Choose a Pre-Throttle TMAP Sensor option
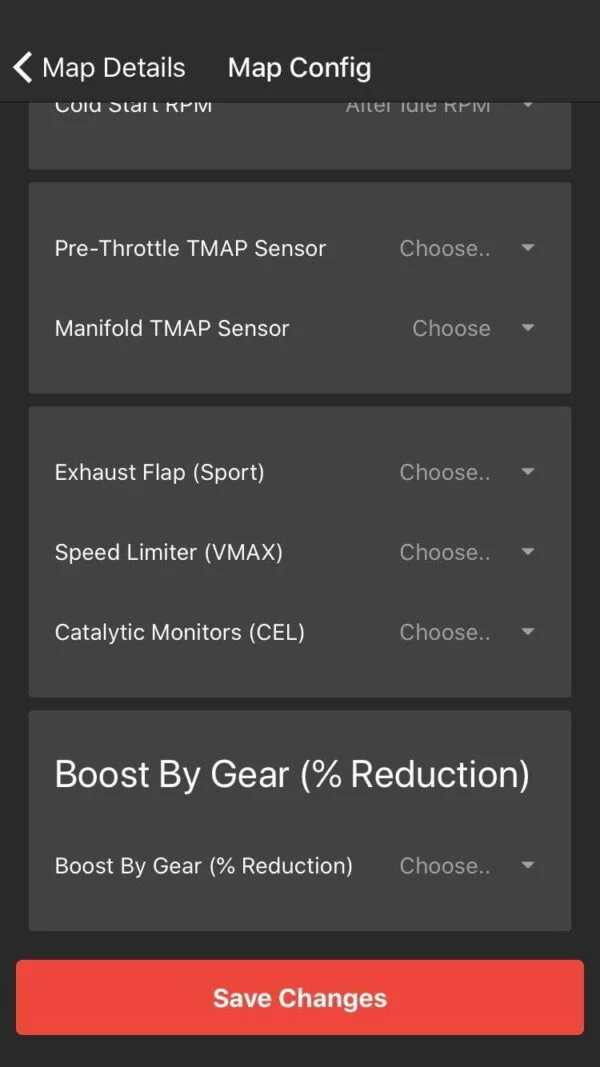The image size is (600, 1067). point(466,249)
